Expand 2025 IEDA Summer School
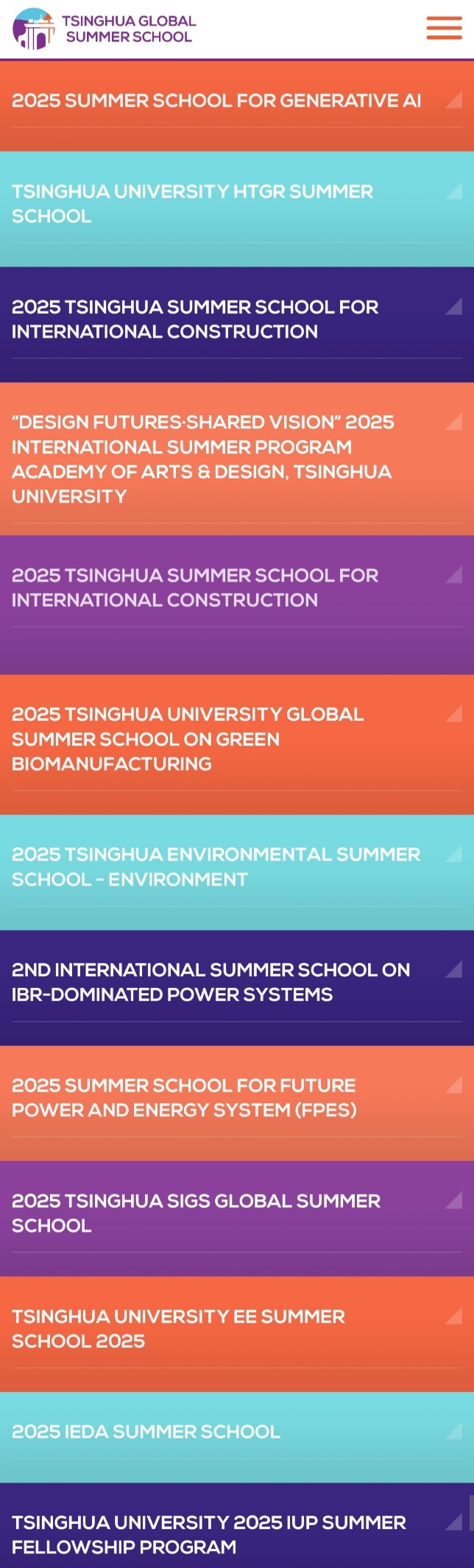 [x=453, y=1432]
